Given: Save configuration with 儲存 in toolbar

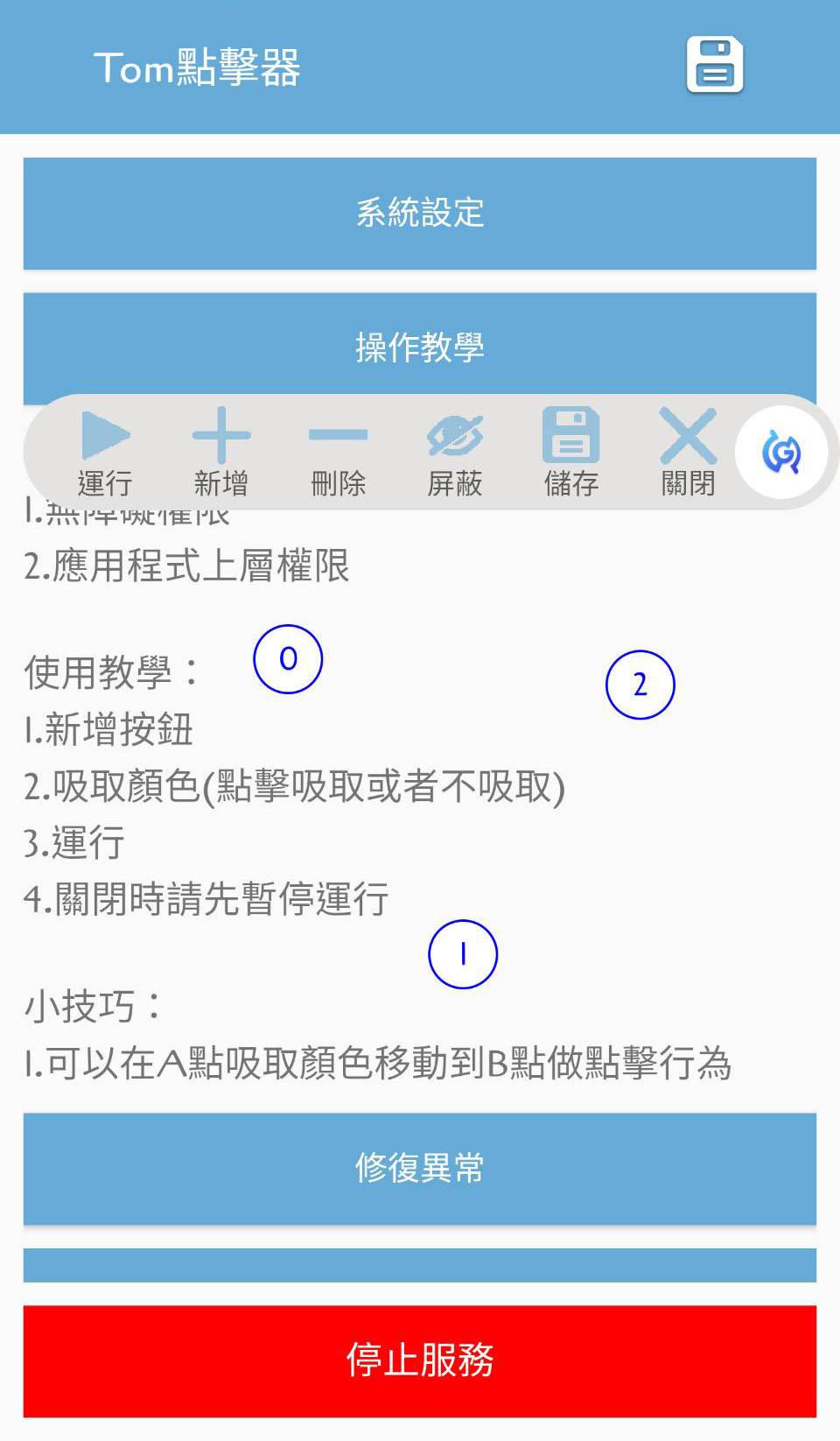Looking at the screenshot, I should tap(571, 453).
